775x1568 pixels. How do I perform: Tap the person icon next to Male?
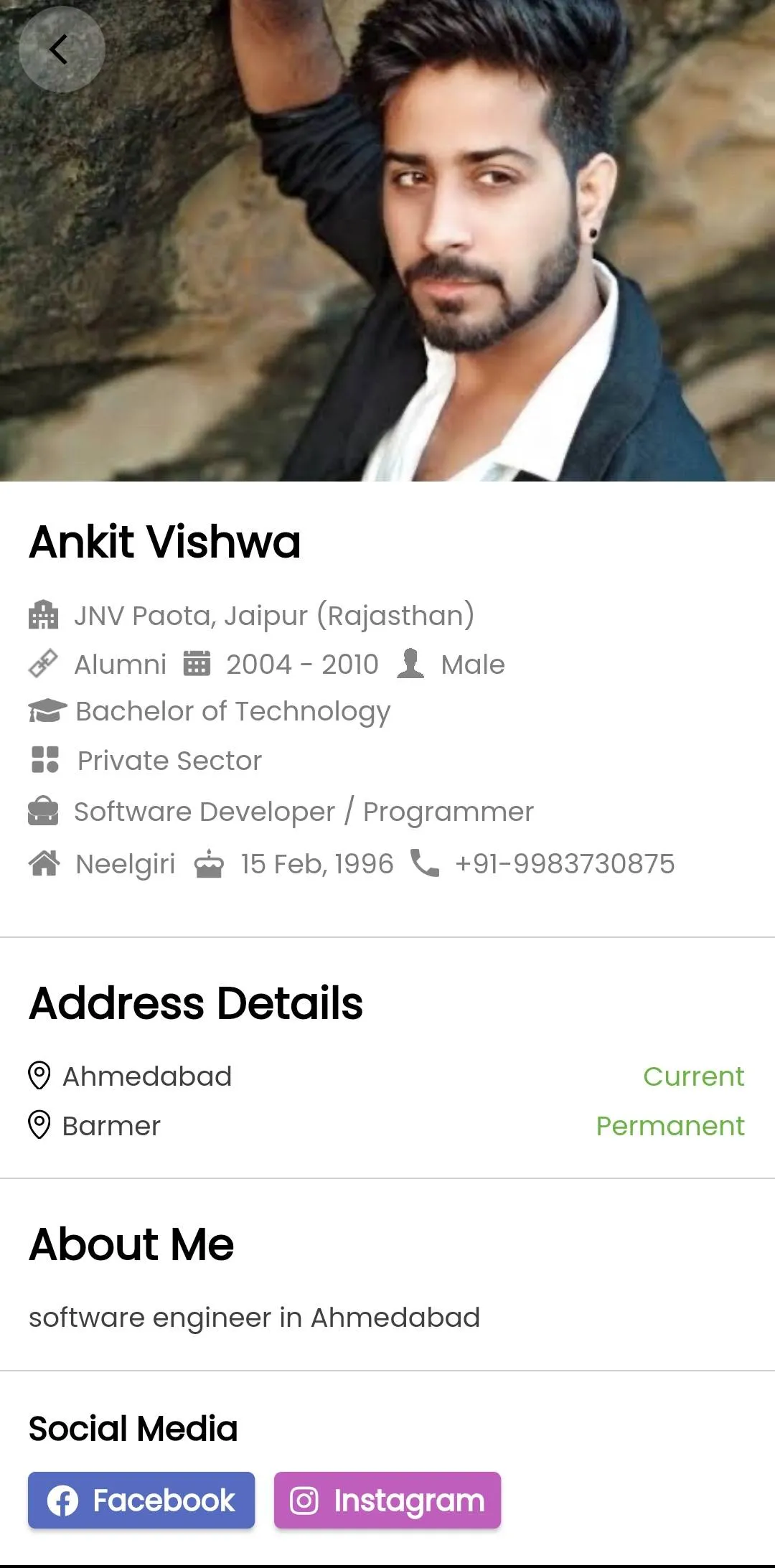coord(411,663)
